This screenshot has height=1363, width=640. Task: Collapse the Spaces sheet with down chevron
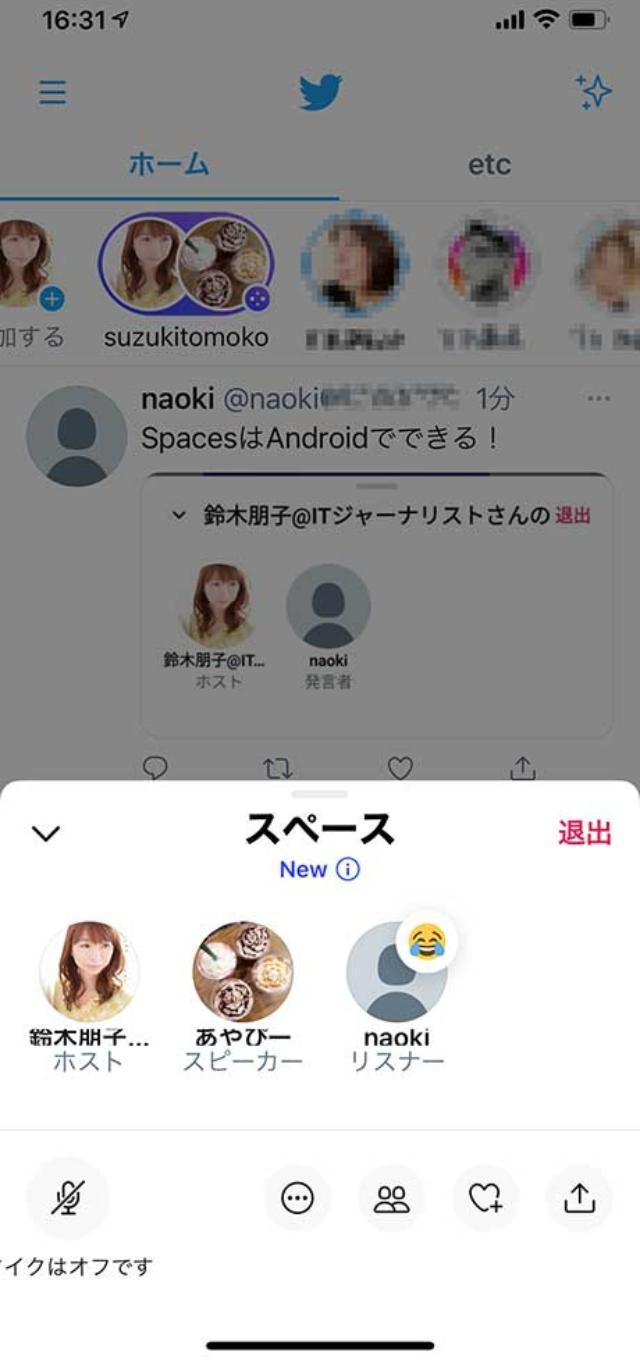click(46, 833)
